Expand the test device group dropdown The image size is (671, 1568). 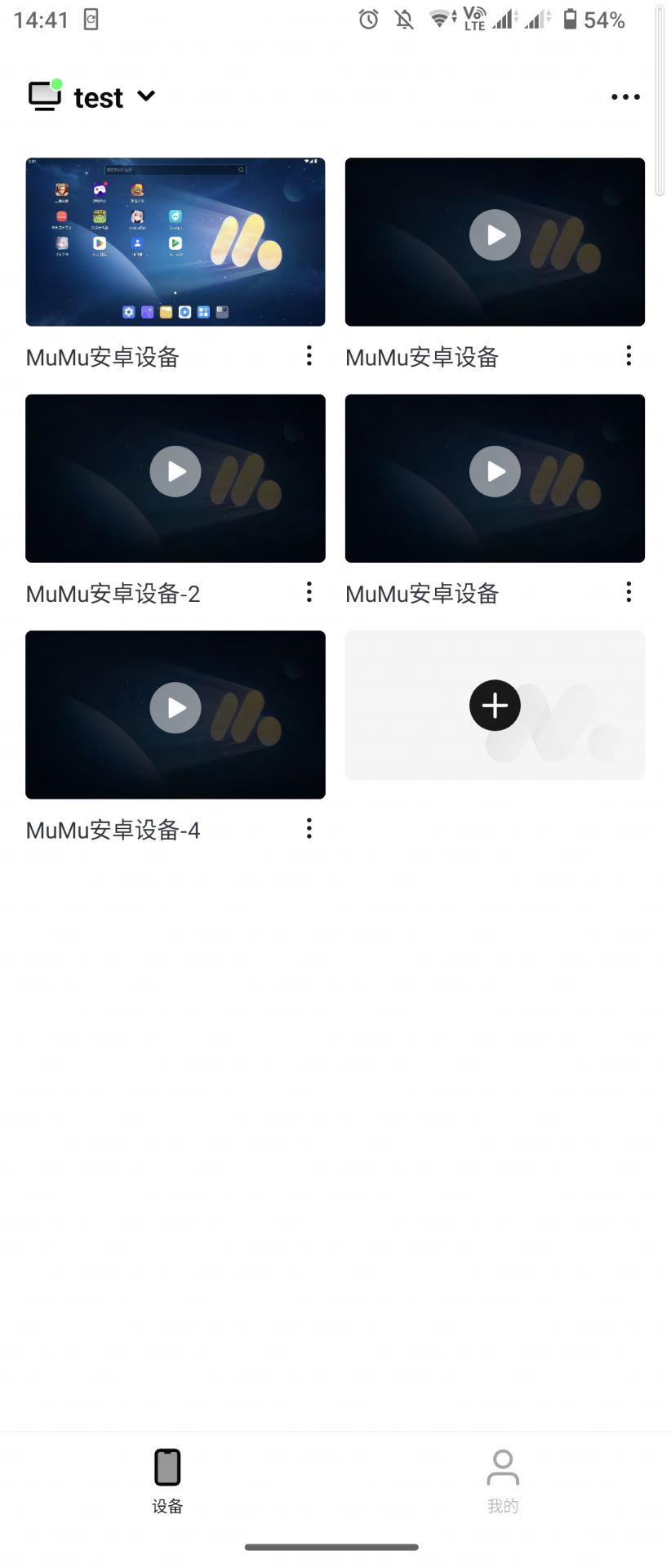(146, 96)
